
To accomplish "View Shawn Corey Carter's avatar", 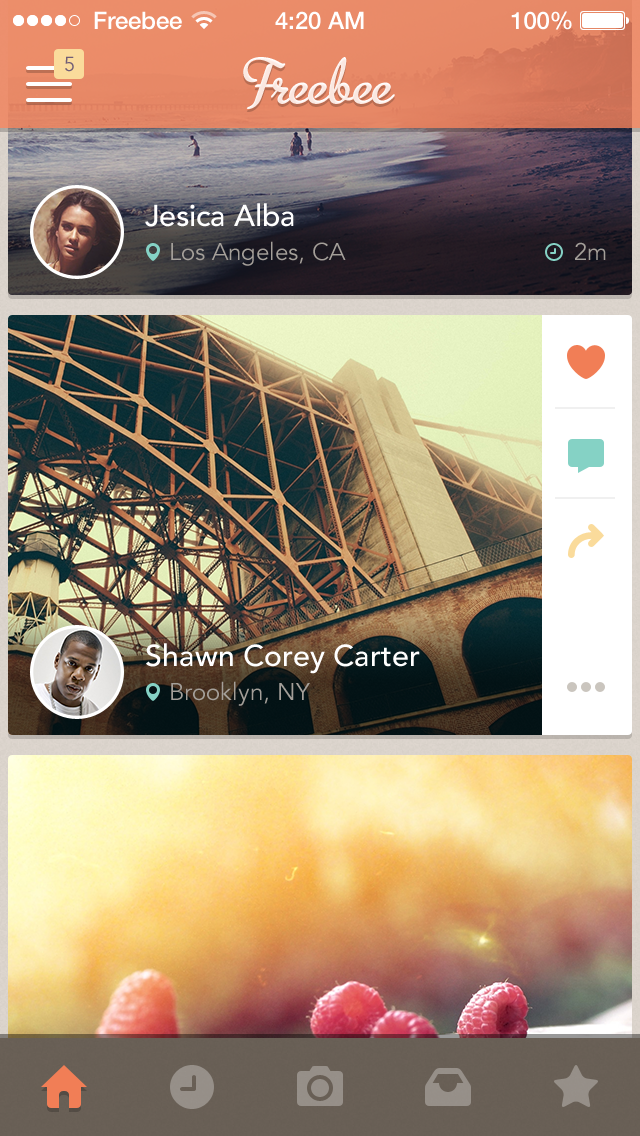I will click(77, 672).
